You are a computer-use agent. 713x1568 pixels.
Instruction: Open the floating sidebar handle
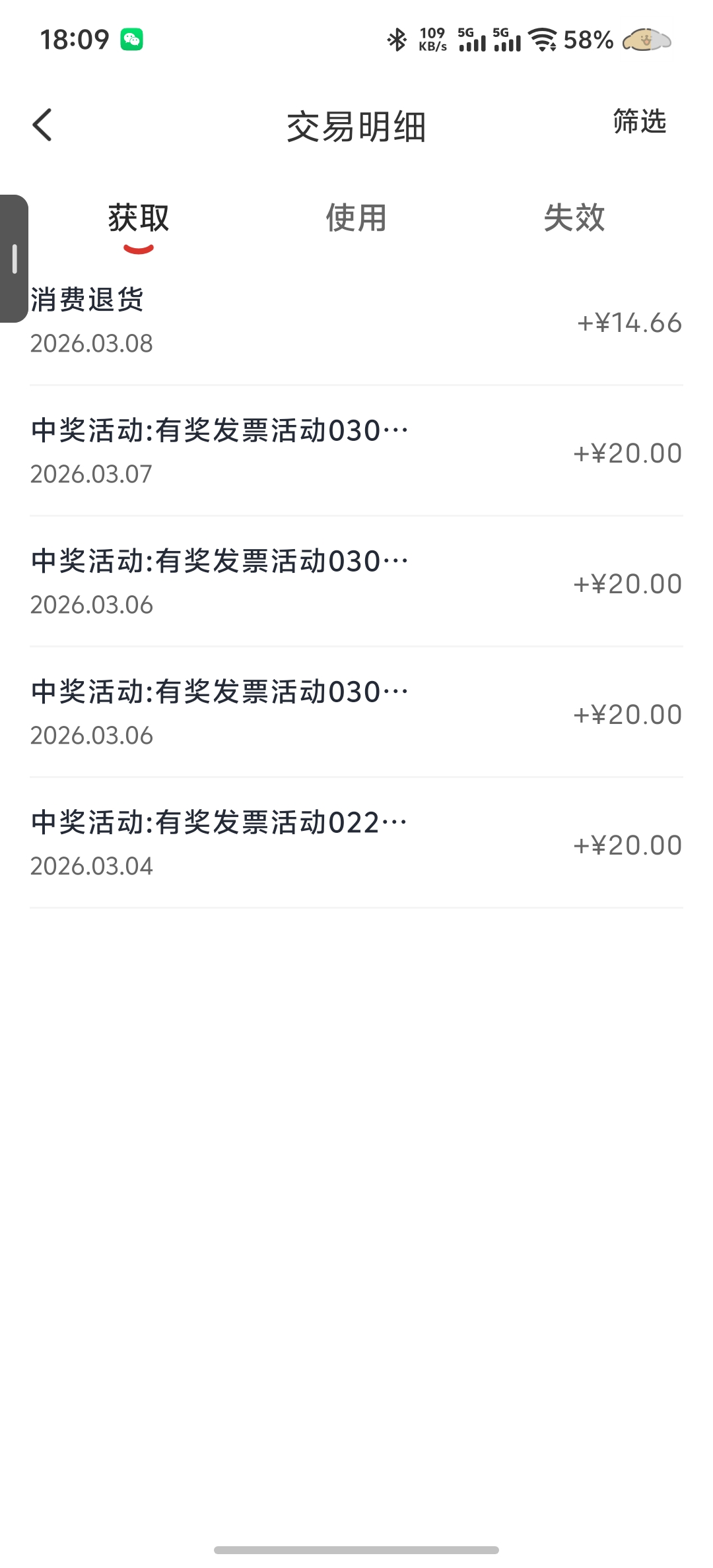click(x=14, y=258)
